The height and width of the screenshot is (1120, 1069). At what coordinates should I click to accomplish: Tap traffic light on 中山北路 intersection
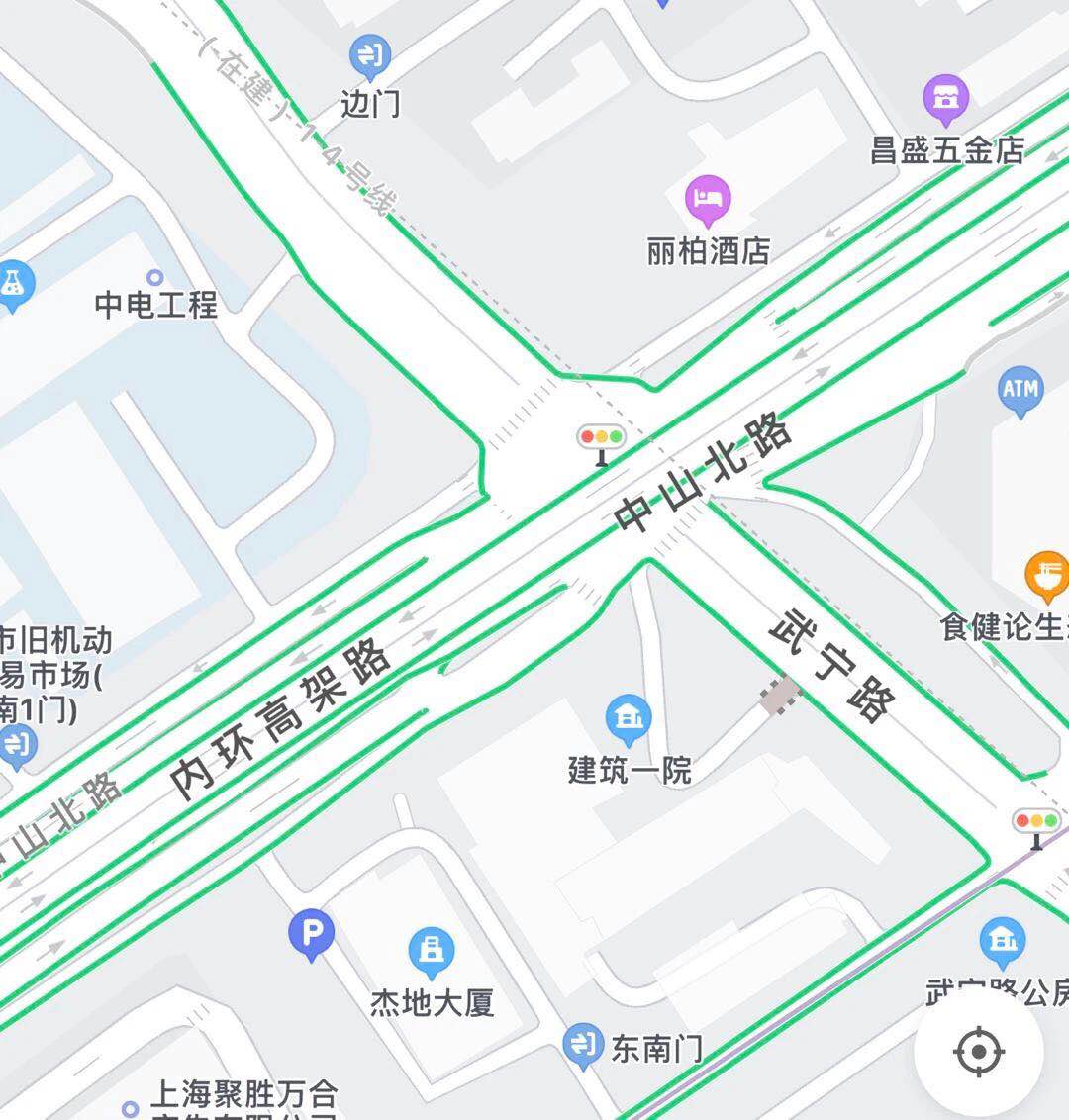(x=602, y=440)
